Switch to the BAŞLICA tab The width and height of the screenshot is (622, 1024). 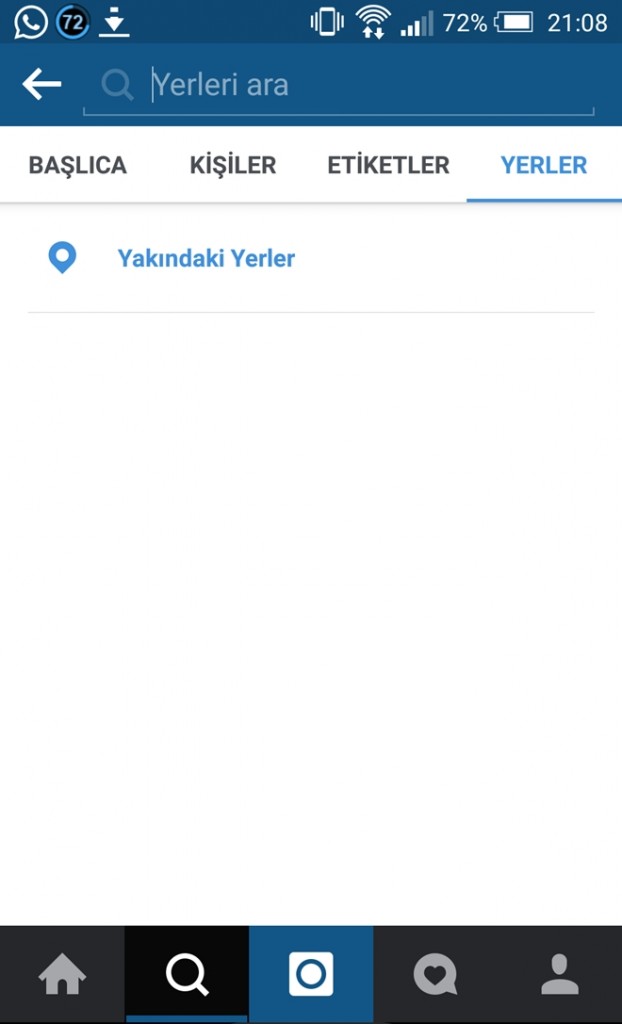pos(78,165)
